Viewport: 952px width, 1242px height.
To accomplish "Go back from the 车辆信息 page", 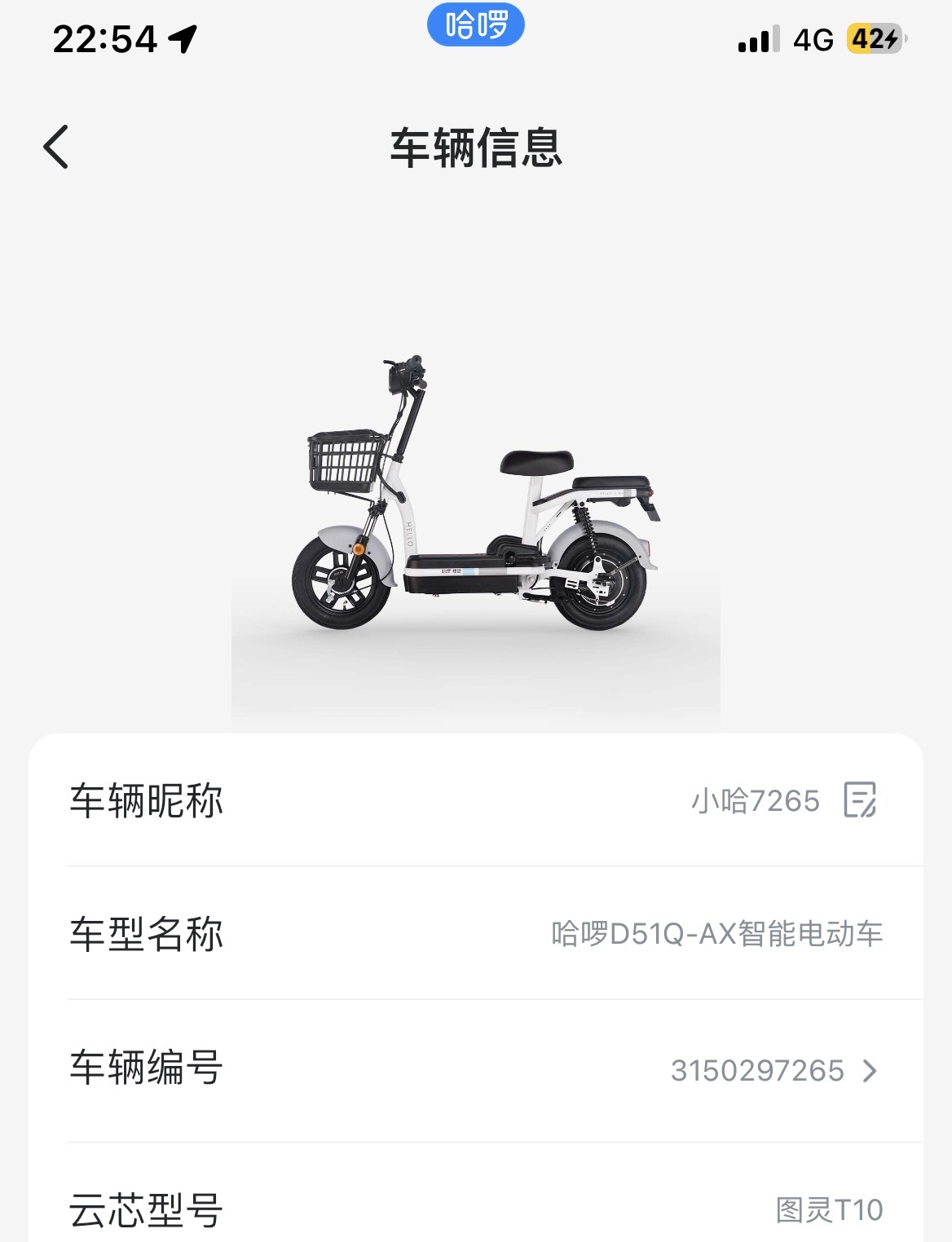I will pos(56,148).
